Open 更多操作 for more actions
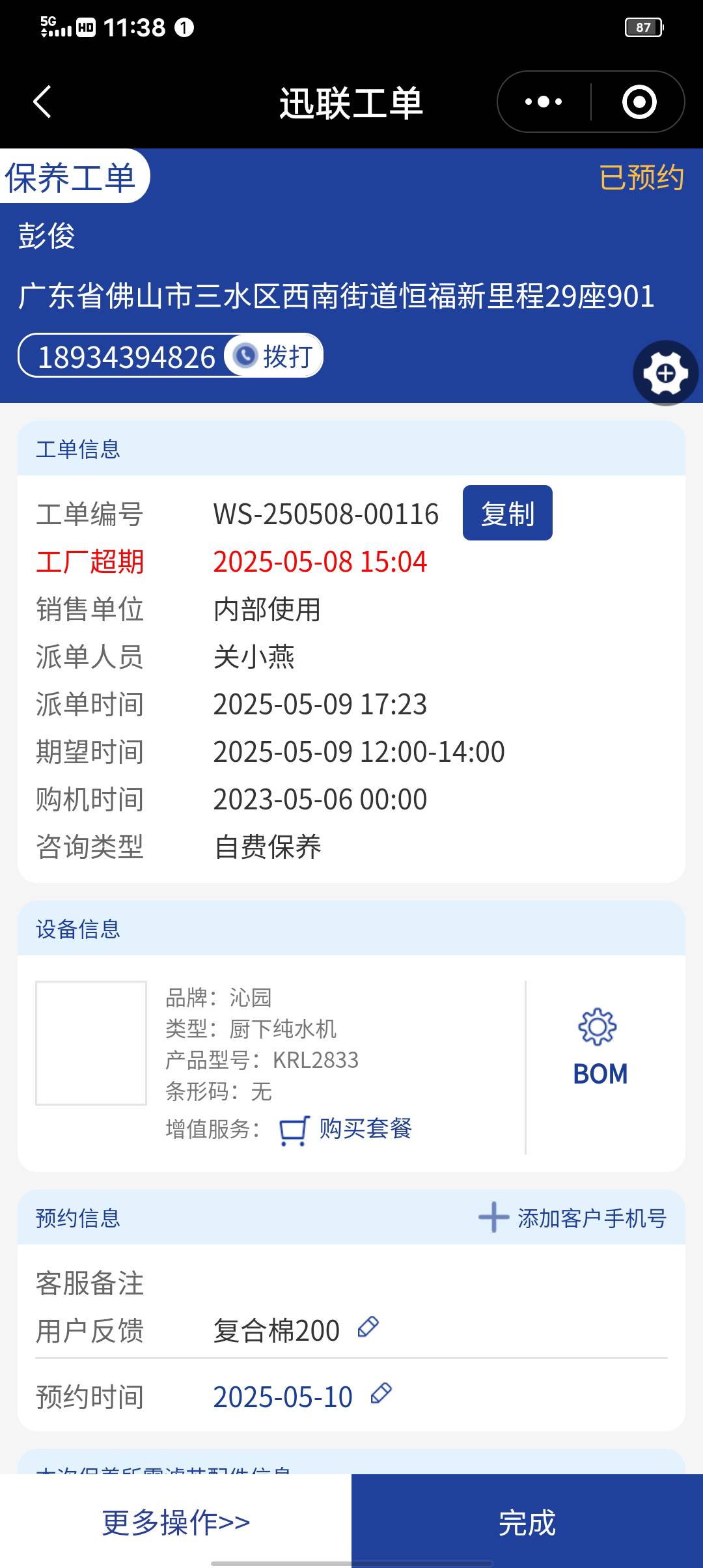703x1568 pixels. [176, 1522]
